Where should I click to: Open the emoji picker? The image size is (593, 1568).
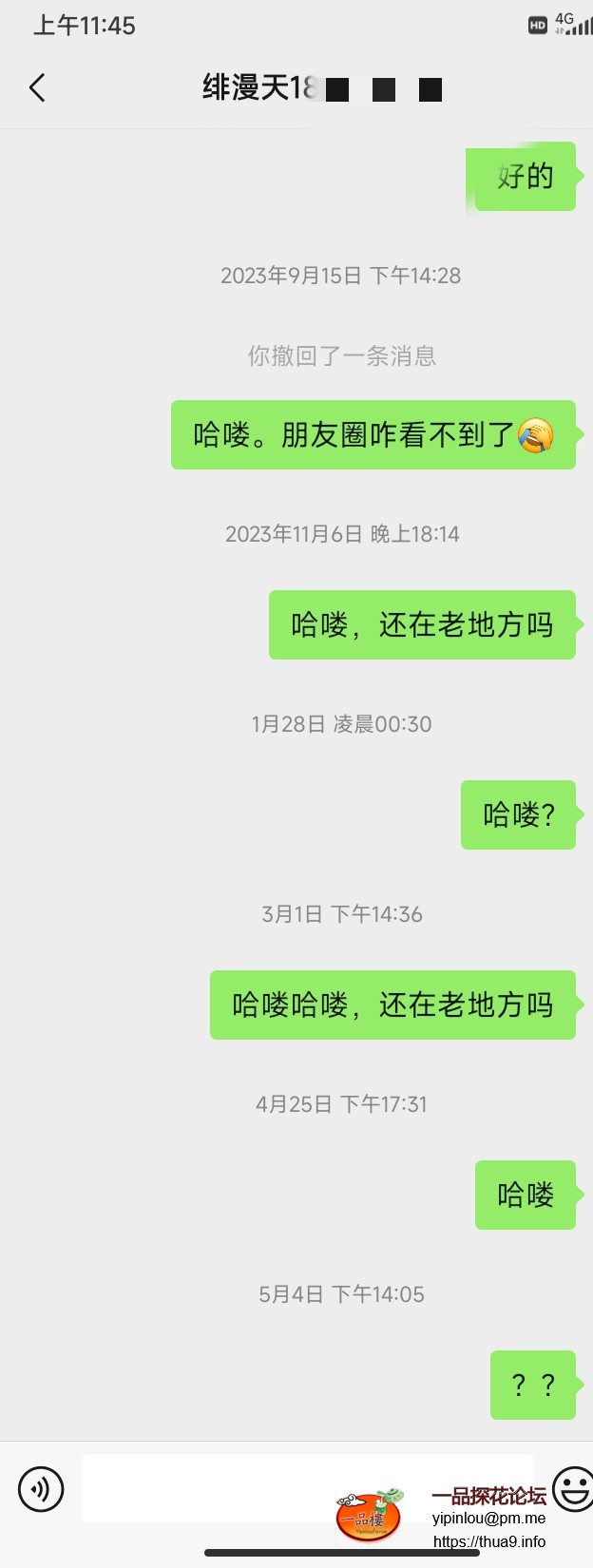pos(573,1488)
